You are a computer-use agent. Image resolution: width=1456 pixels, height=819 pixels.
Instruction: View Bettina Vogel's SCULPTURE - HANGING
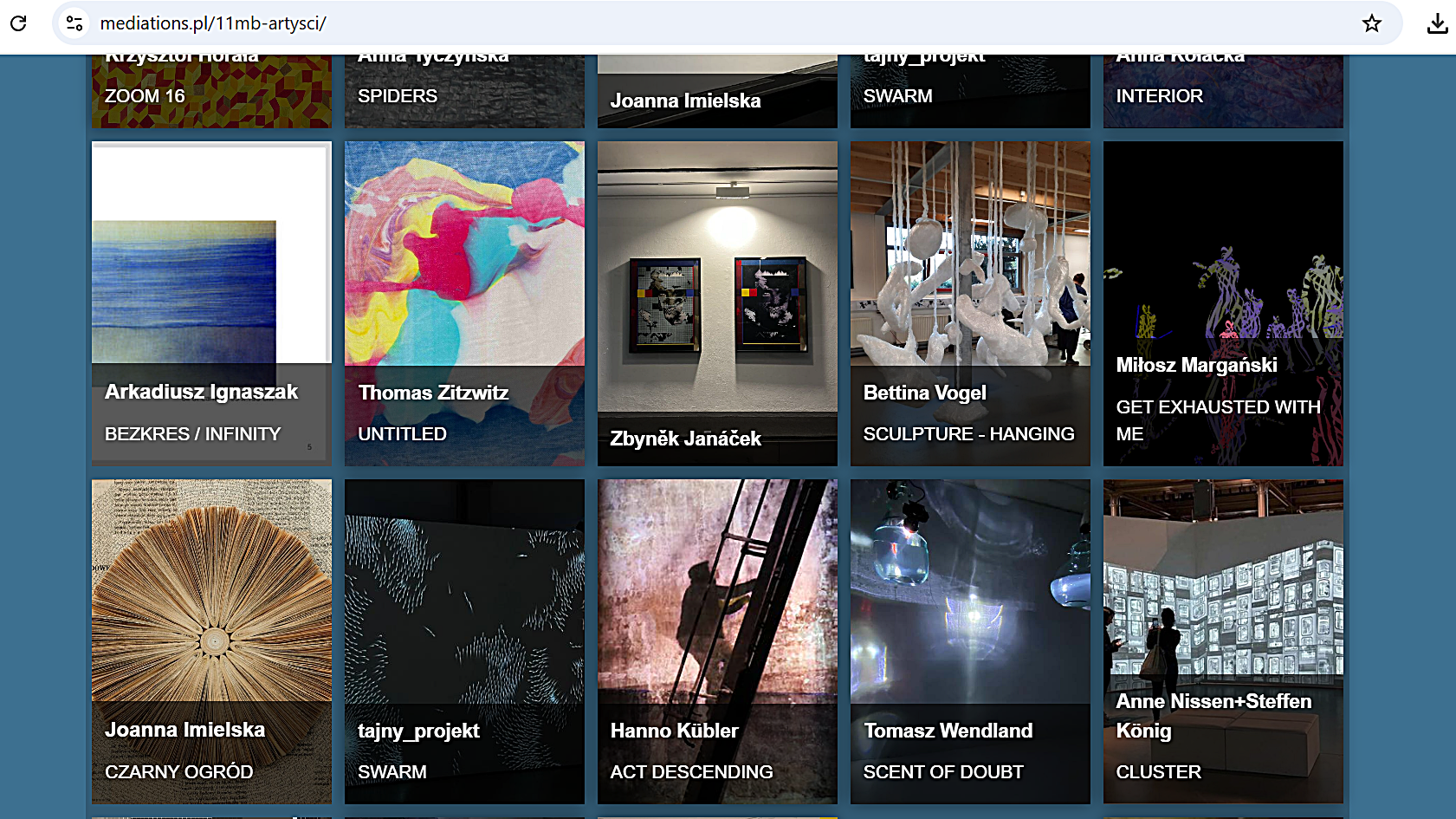click(x=970, y=303)
